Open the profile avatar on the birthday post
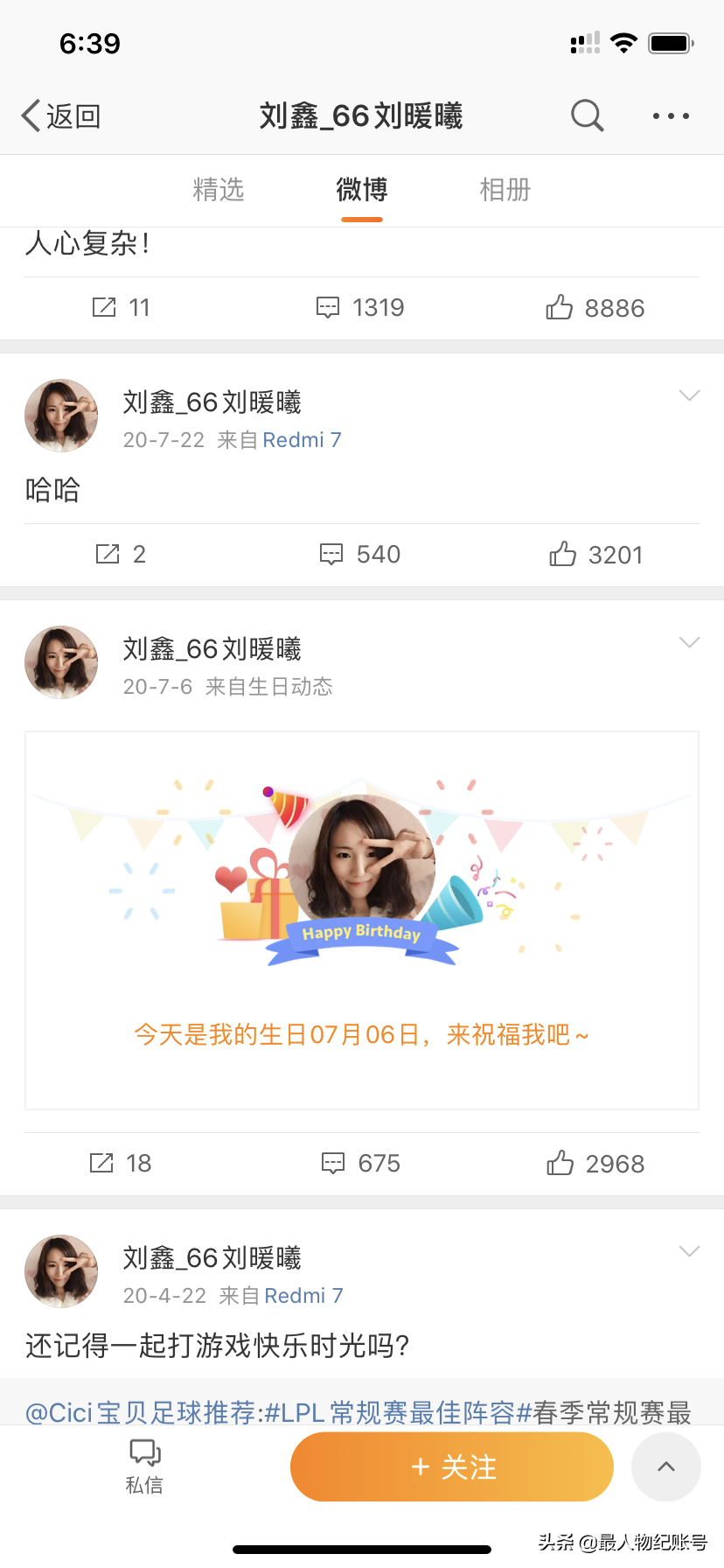 click(x=60, y=662)
